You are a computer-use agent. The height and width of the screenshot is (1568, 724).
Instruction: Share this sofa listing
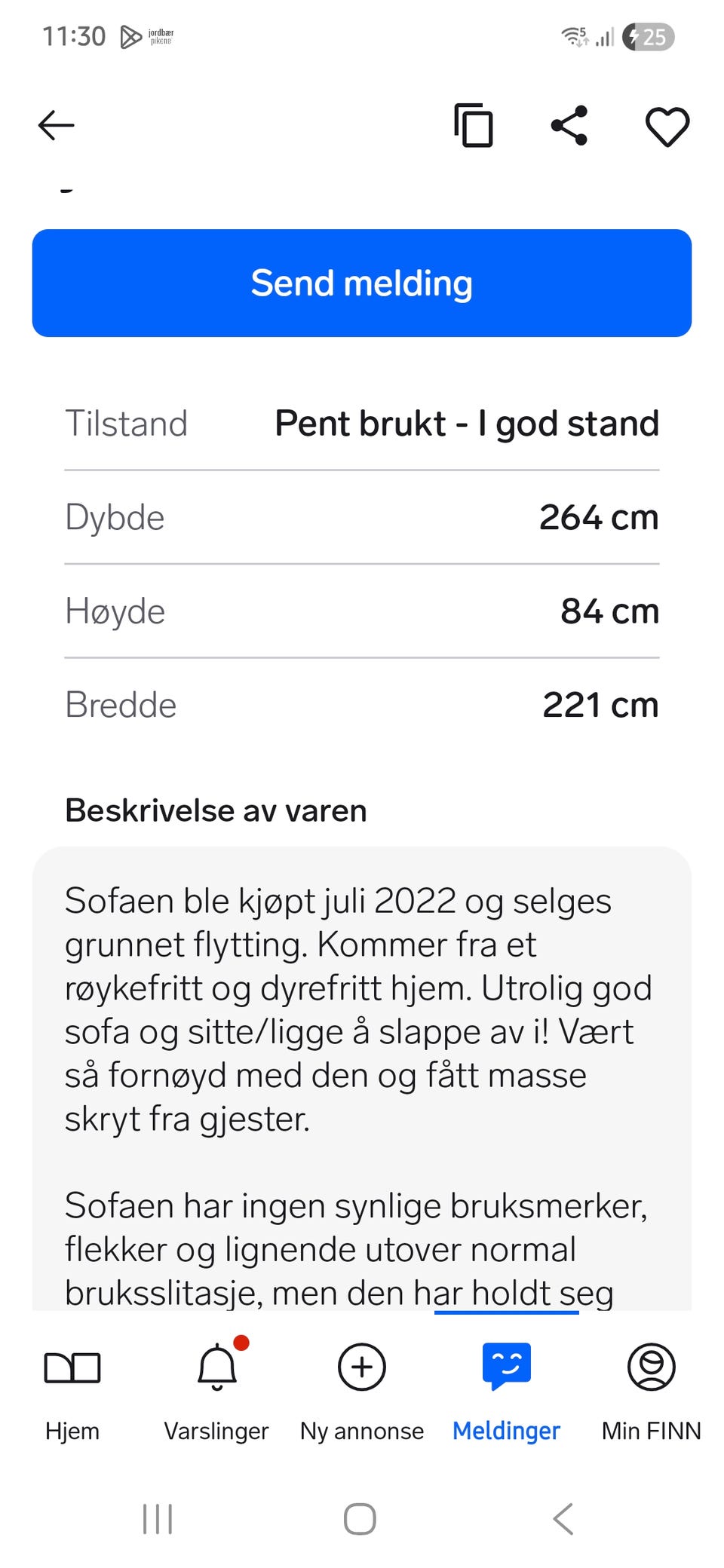pyautogui.click(x=569, y=125)
